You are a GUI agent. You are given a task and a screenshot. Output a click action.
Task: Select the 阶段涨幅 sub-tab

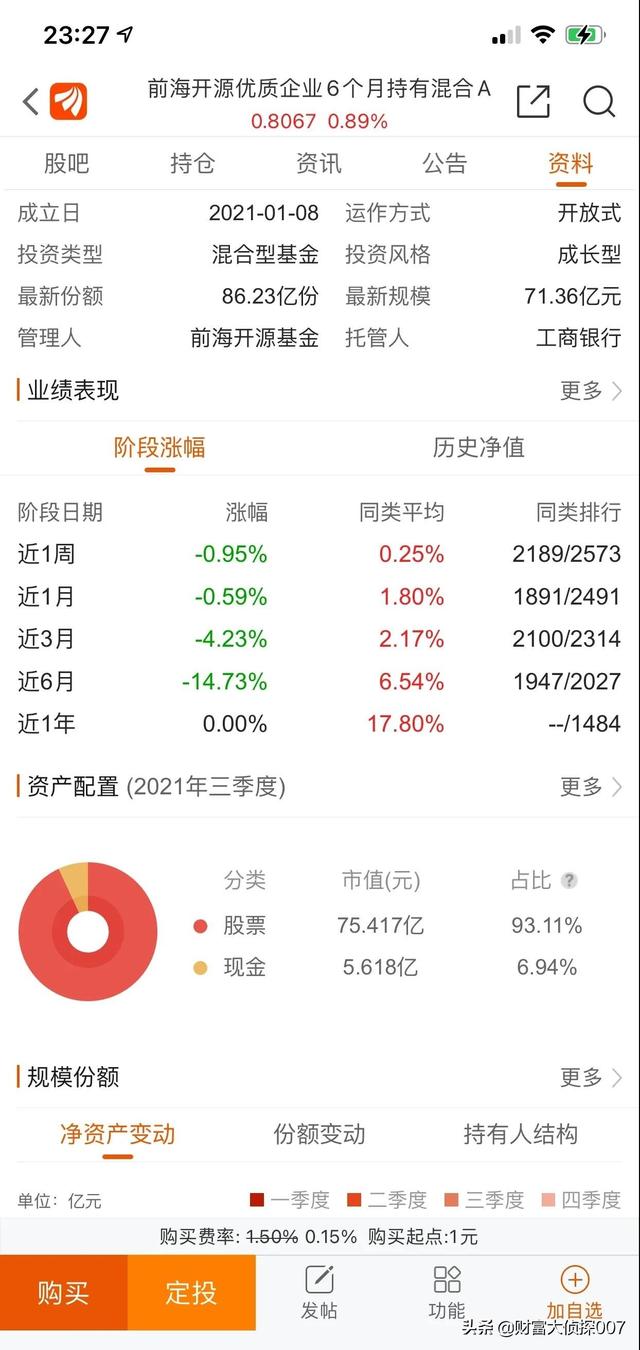click(160, 447)
